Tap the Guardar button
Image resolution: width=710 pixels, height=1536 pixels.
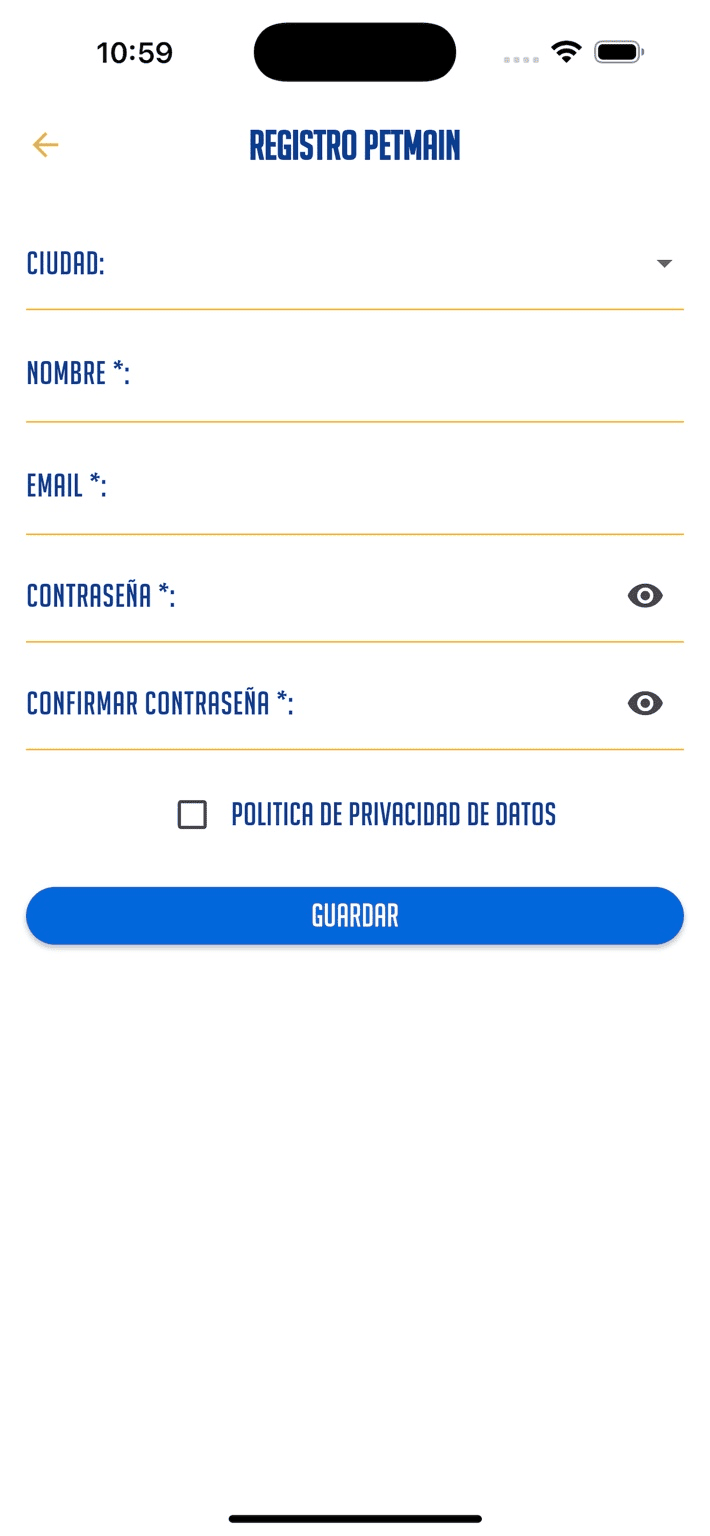(355, 916)
